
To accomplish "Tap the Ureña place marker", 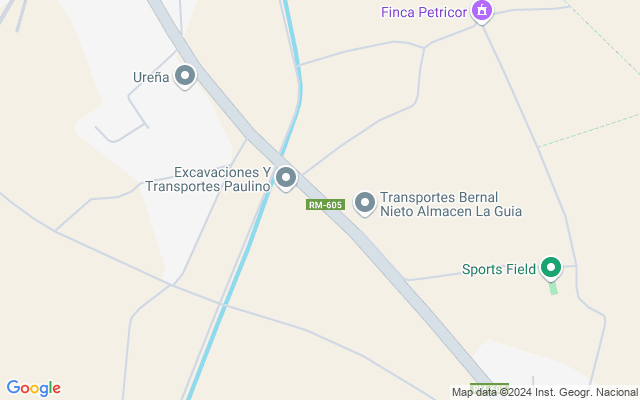I will pyautogui.click(x=185, y=75).
